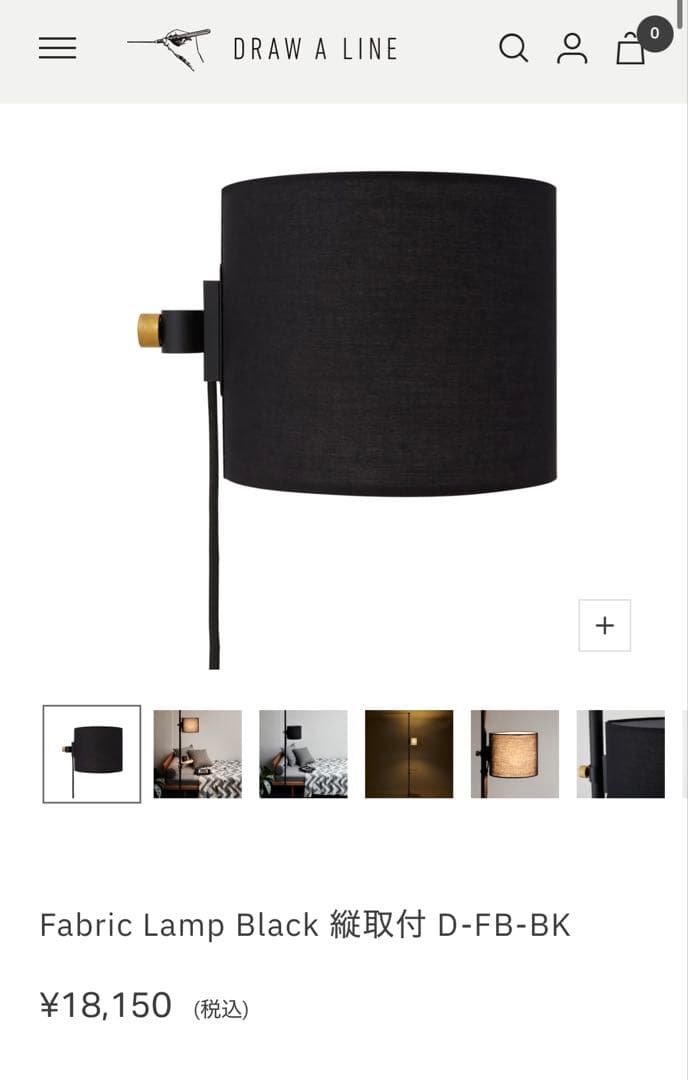Go to DRAW A LINE homepage
Image resolution: width=688 pixels, height=1080 pixels.
click(x=263, y=48)
